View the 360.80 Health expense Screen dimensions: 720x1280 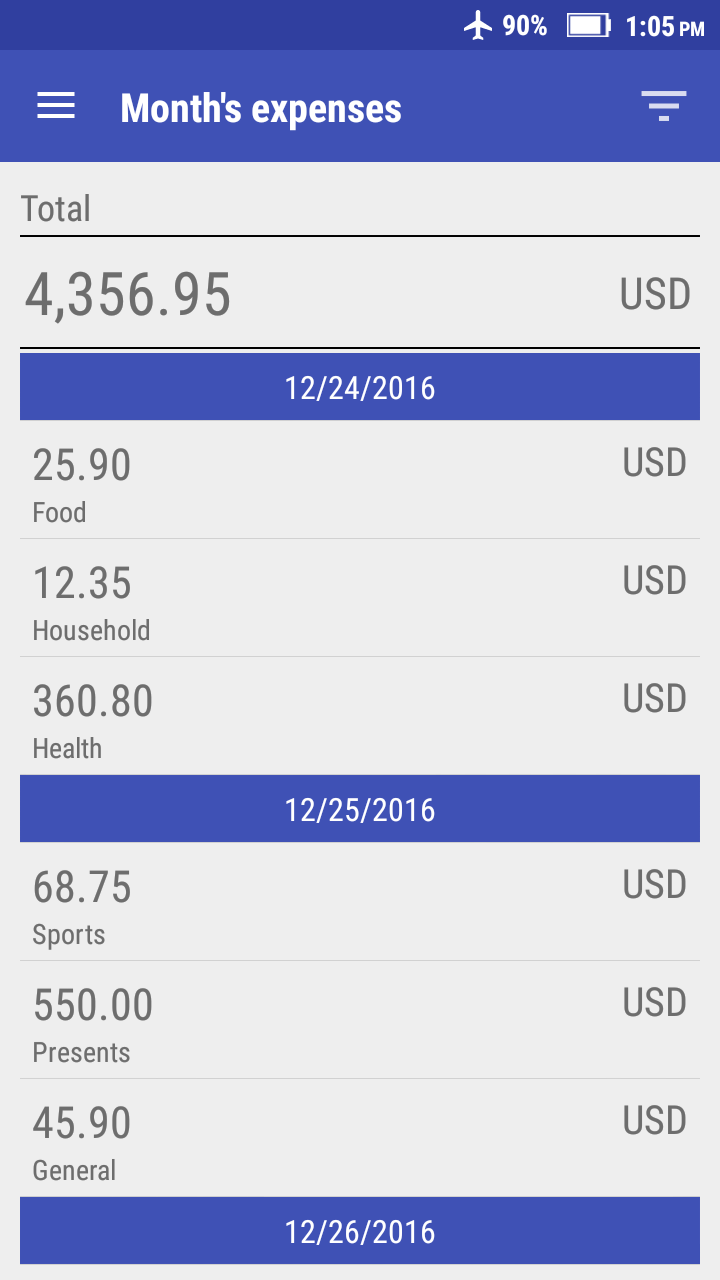click(360, 717)
